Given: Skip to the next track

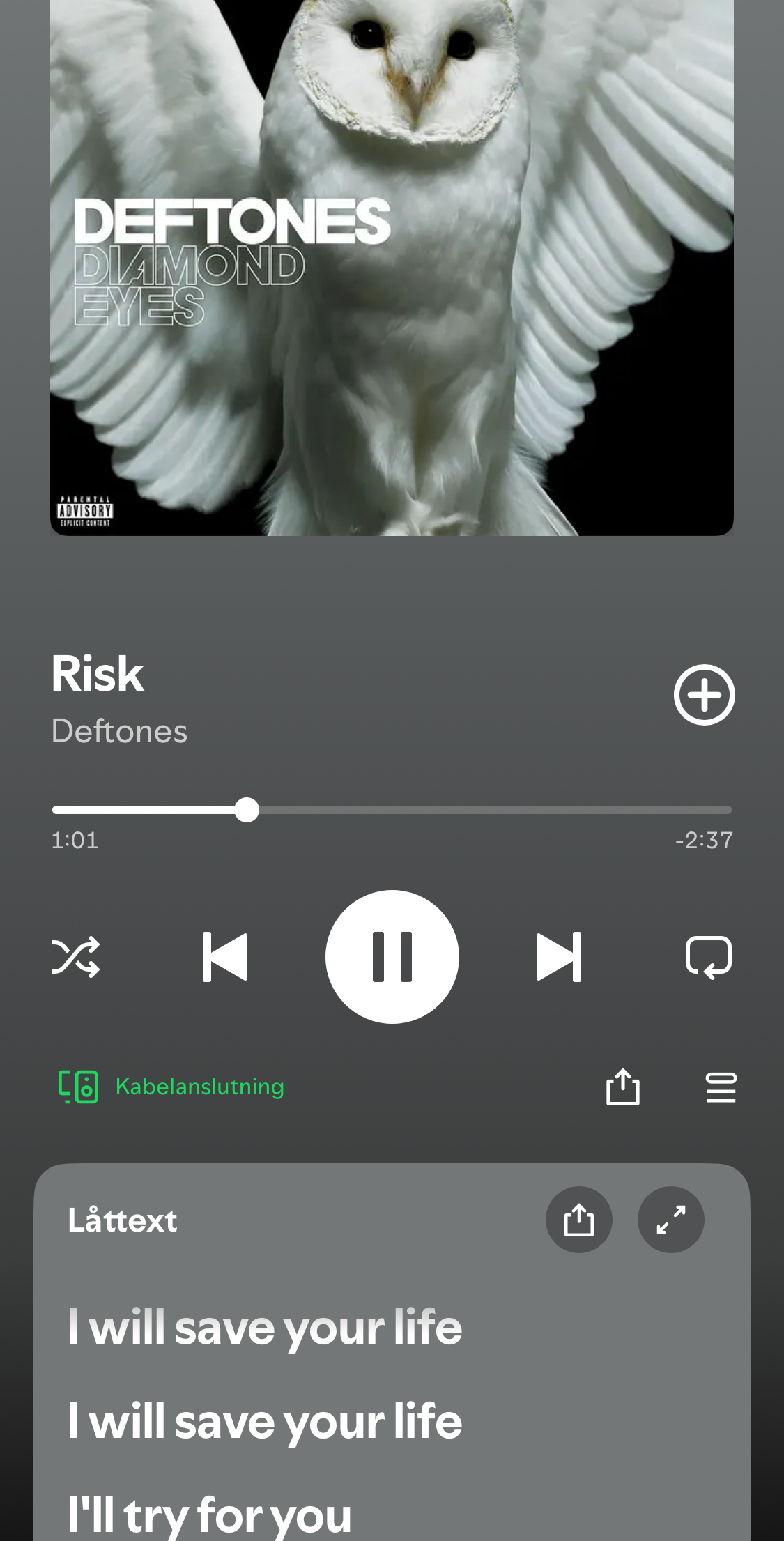Looking at the screenshot, I should point(558,956).
